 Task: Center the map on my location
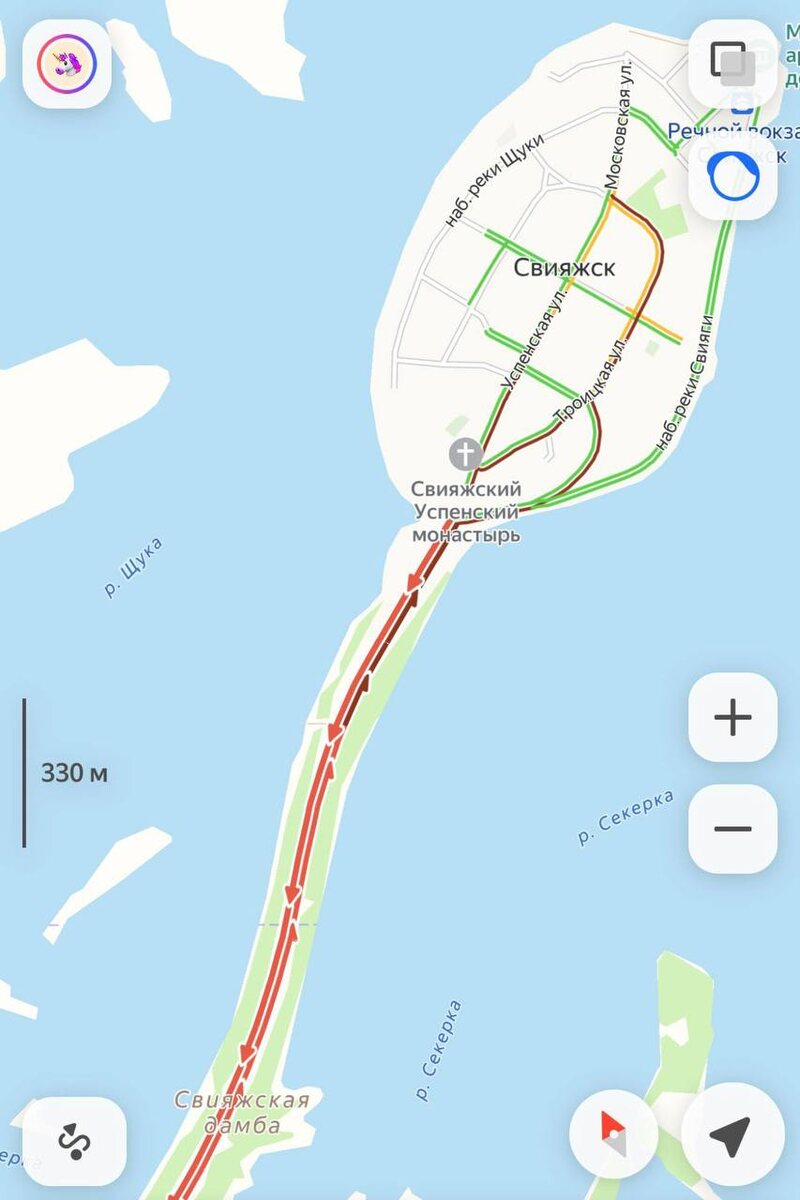coord(731,1134)
